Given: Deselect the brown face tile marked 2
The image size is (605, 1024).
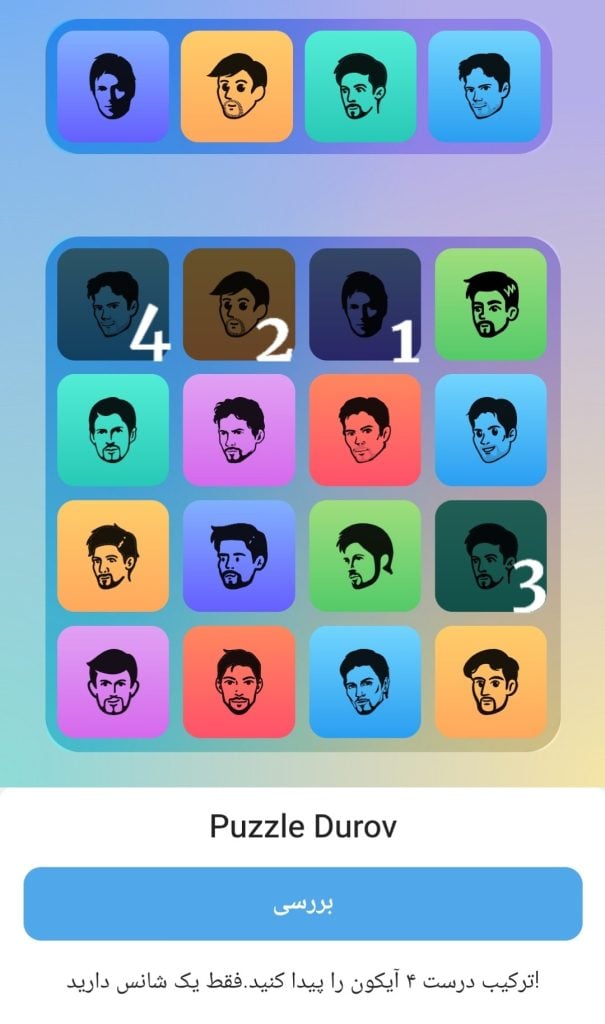Looking at the screenshot, I should pyautogui.click(x=238, y=304).
